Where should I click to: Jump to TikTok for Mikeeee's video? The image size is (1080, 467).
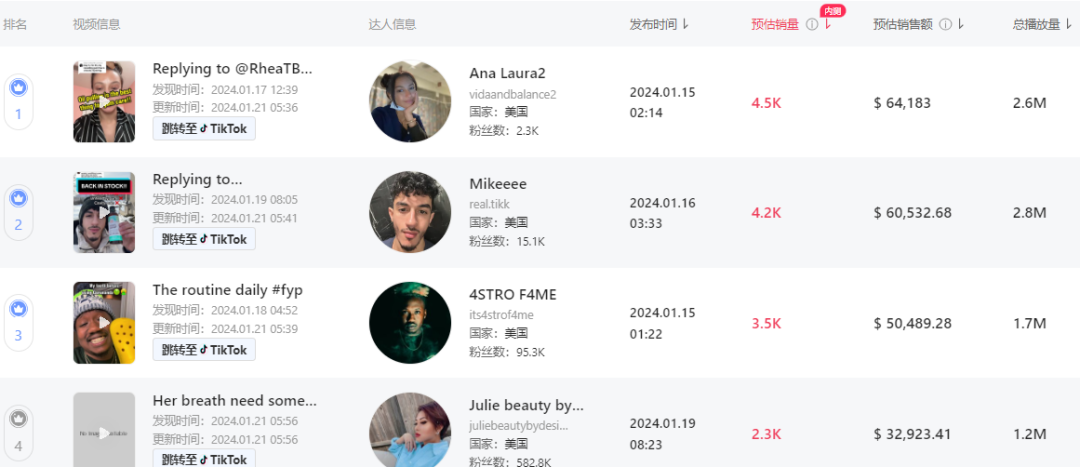point(204,239)
